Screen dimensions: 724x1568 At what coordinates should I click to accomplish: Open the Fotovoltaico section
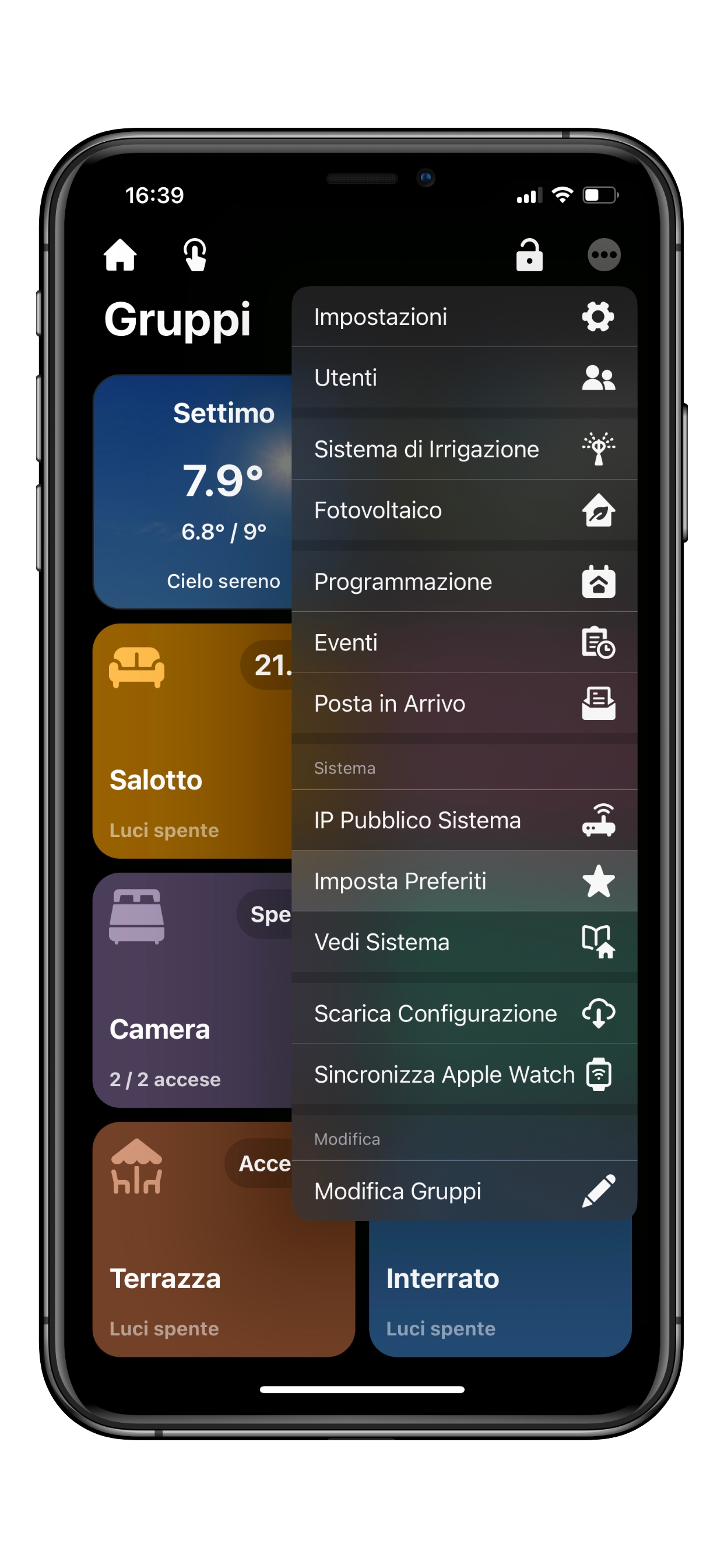coord(463,510)
